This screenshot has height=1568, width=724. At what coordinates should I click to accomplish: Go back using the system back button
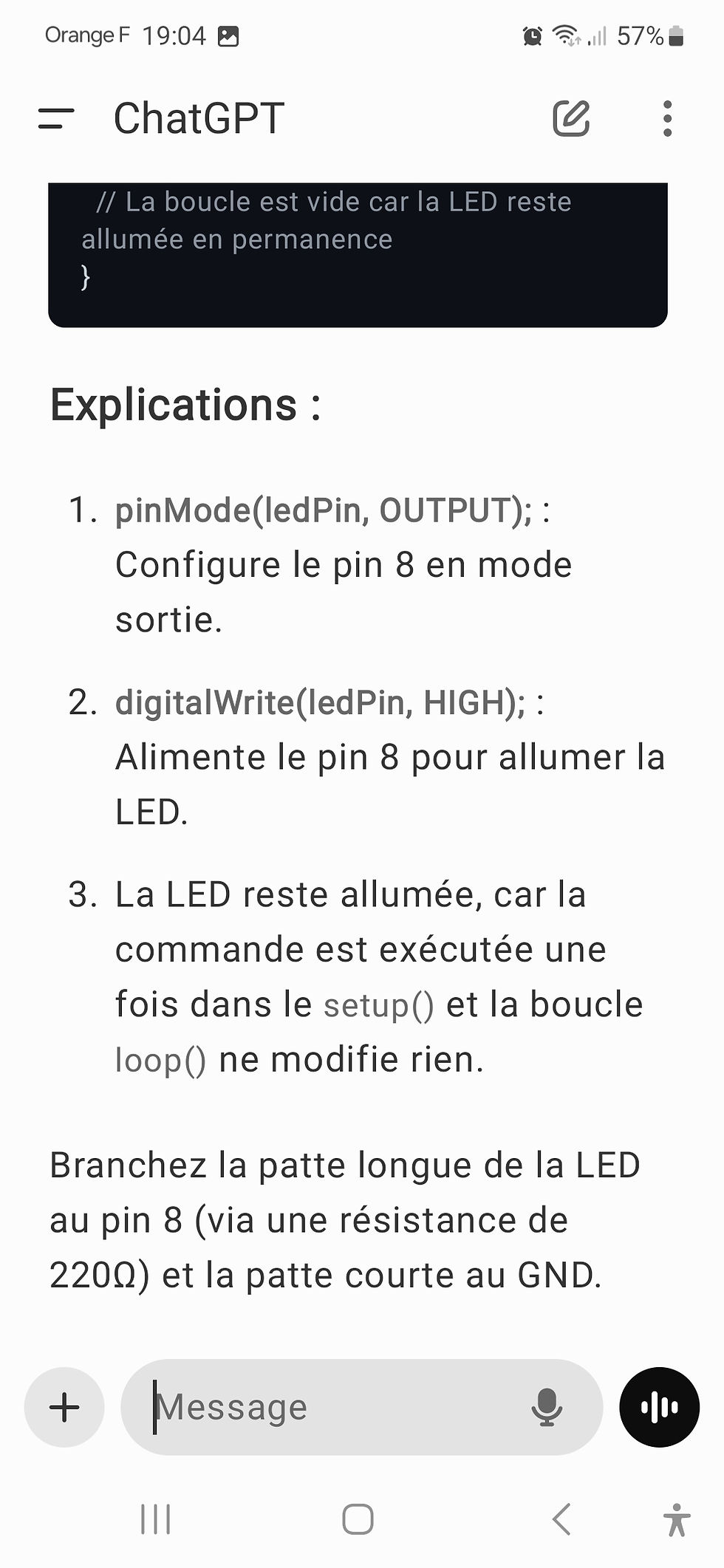561,1519
